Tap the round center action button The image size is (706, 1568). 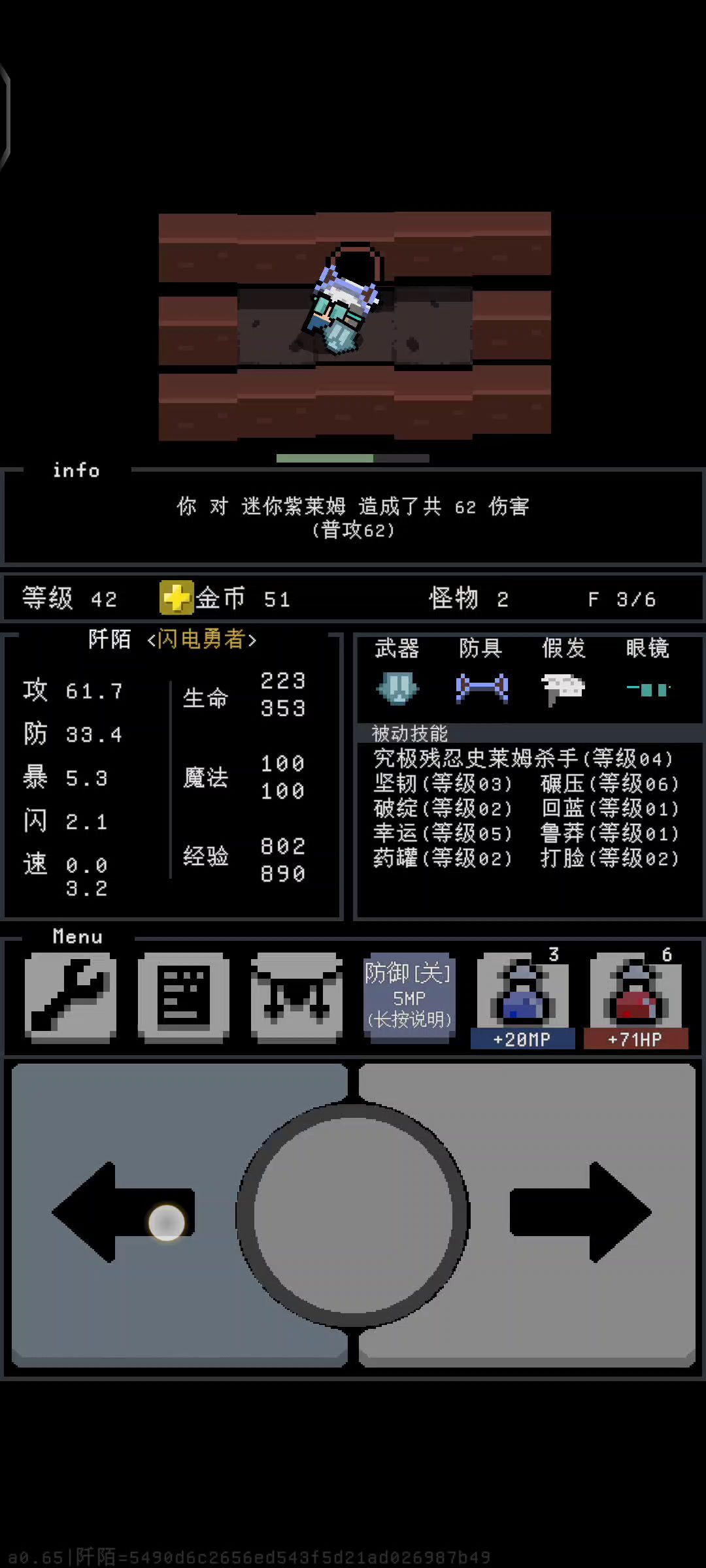(x=353, y=1215)
